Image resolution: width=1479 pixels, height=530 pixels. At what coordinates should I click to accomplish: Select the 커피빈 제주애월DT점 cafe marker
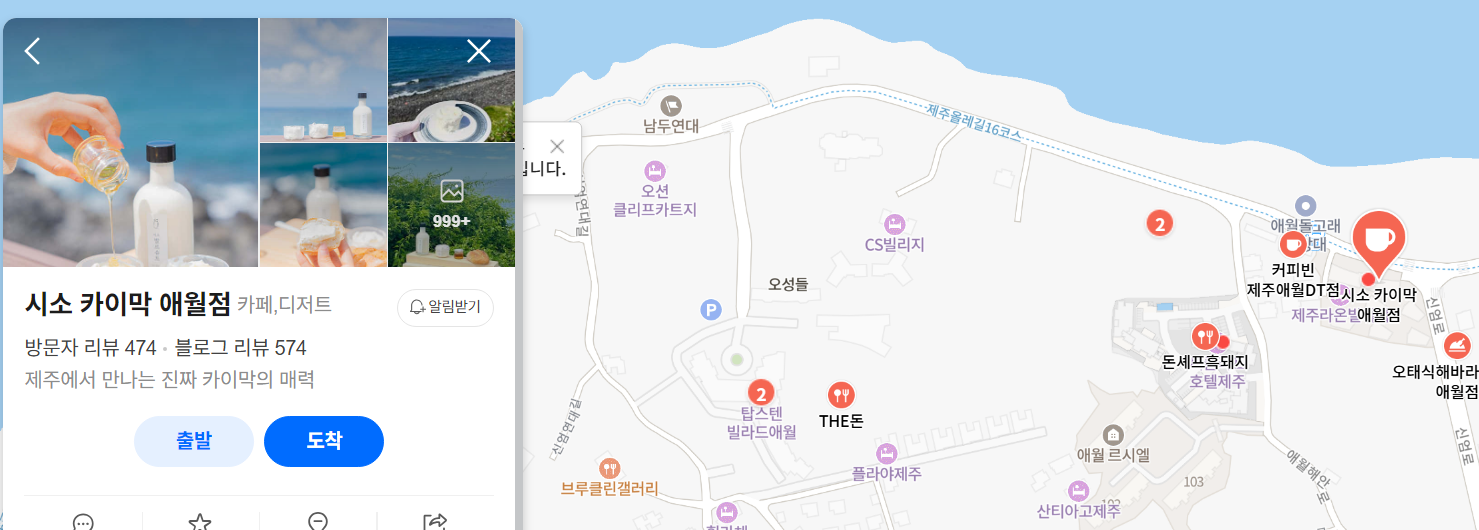[1293, 244]
